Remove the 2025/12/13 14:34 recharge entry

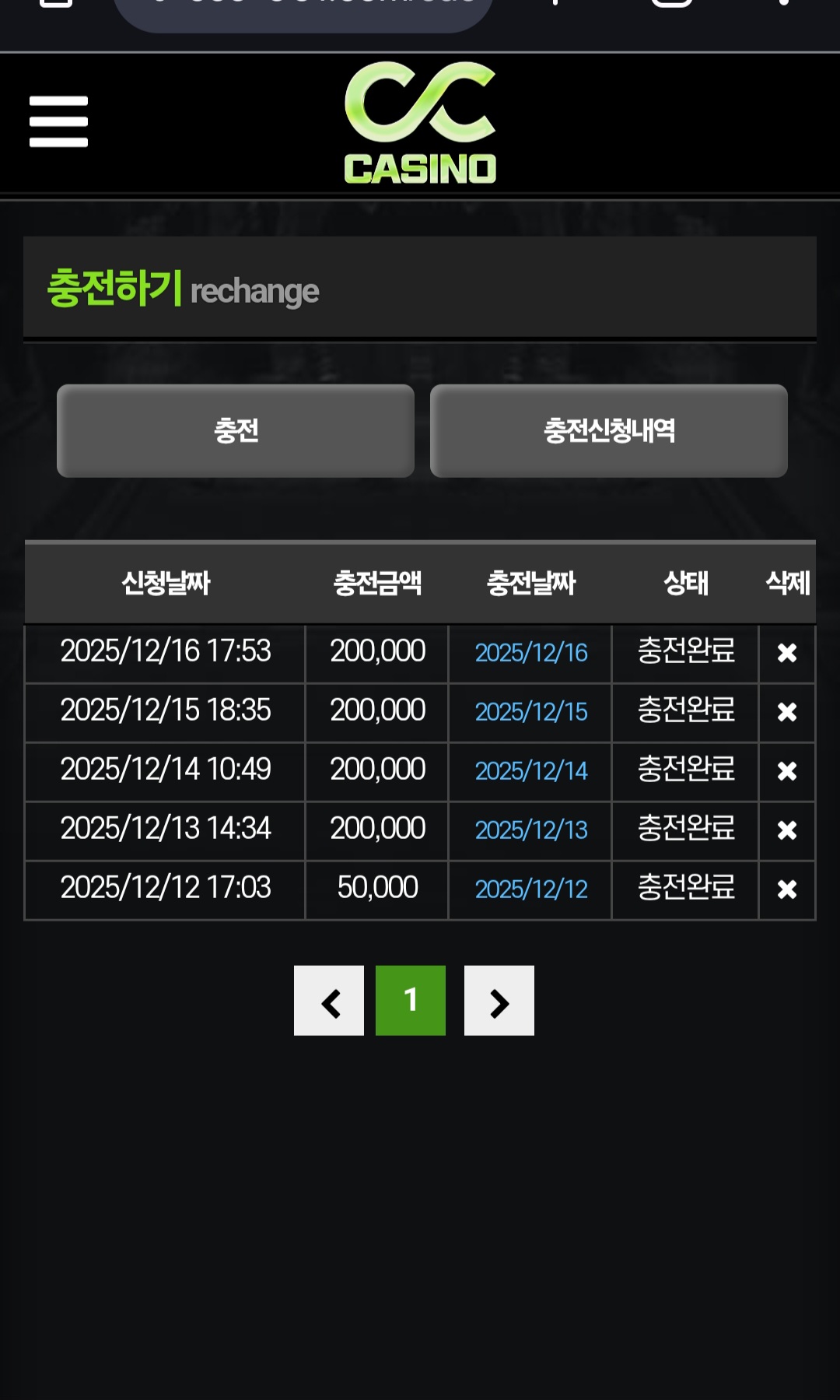pyautogui.click(x=787, y=830)
